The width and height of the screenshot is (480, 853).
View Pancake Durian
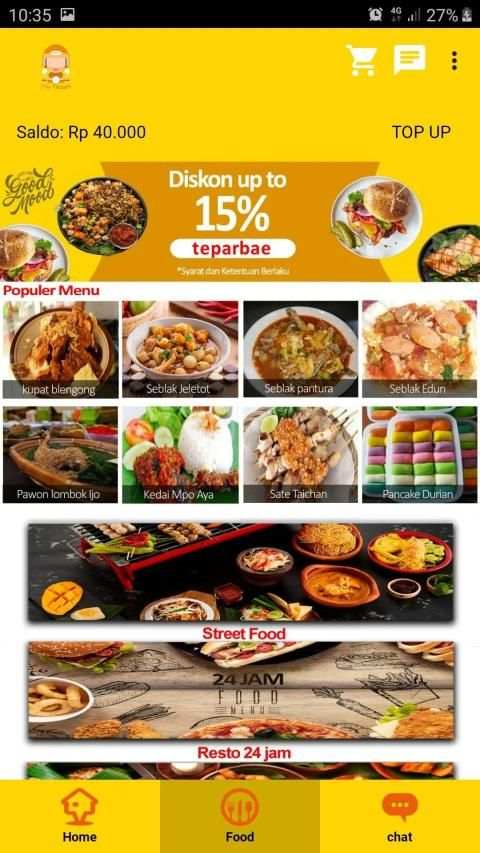click(420, 454)
